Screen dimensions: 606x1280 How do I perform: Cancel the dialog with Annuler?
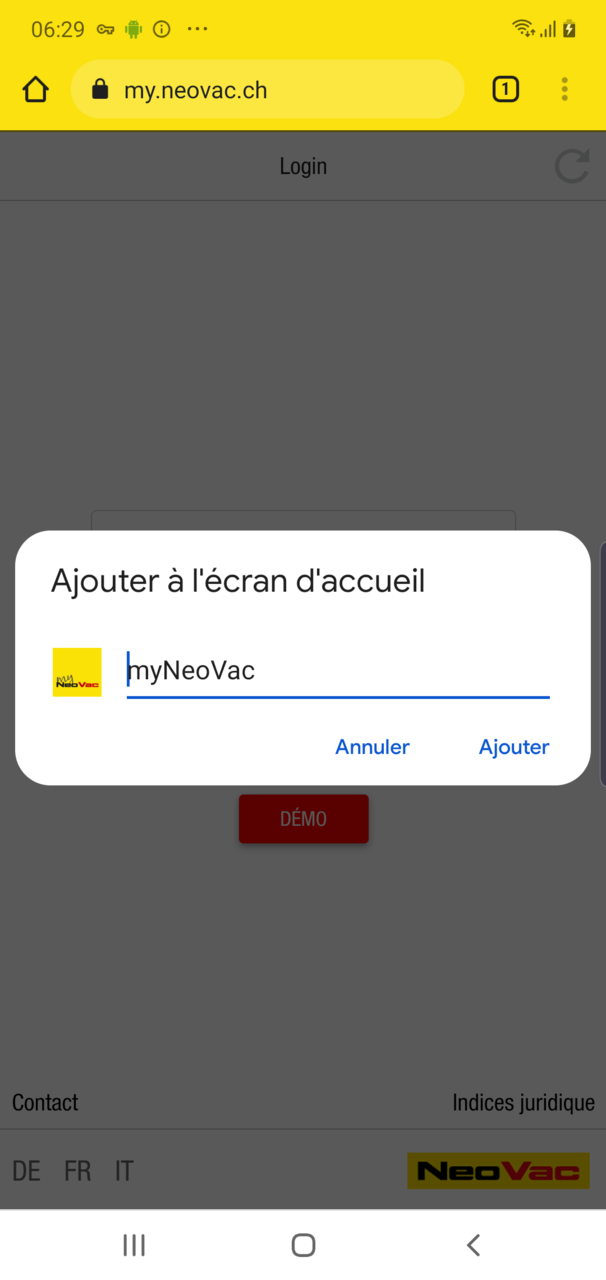click(x=372, y=747)
